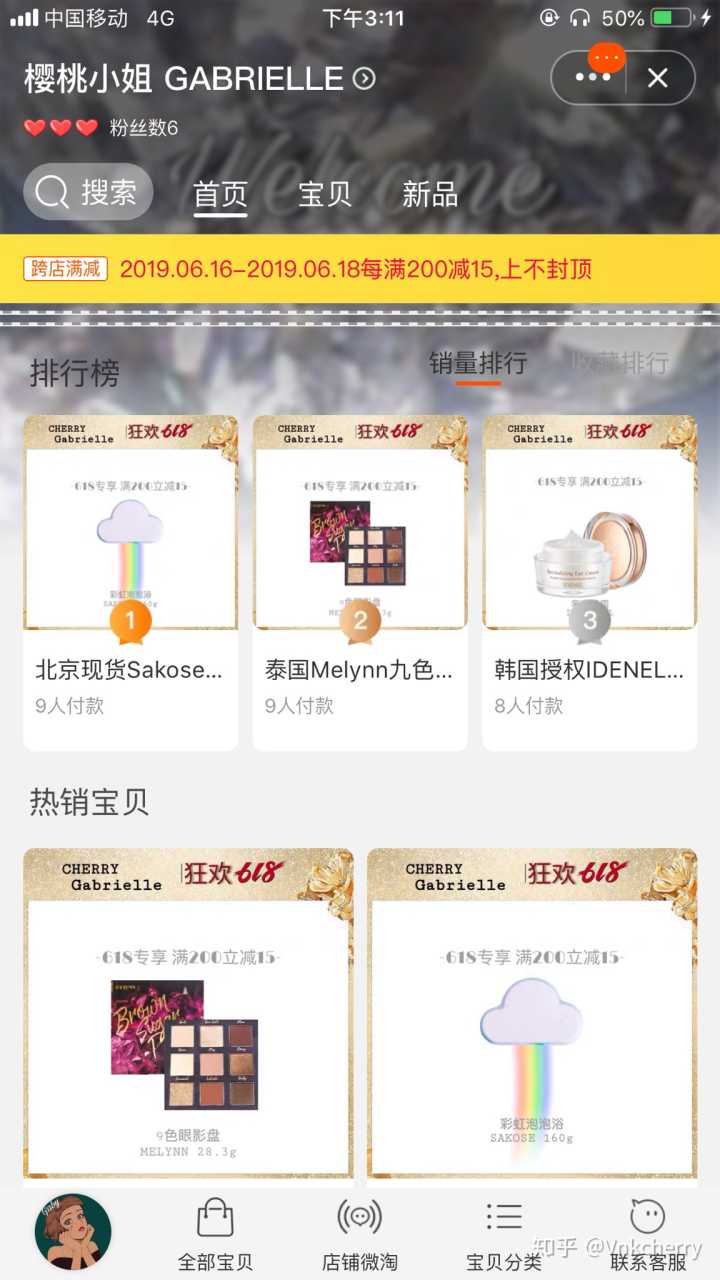Switch to the 新品 tab
The width and height of the screenshot is (720, 1280).
tap(429, 194)
